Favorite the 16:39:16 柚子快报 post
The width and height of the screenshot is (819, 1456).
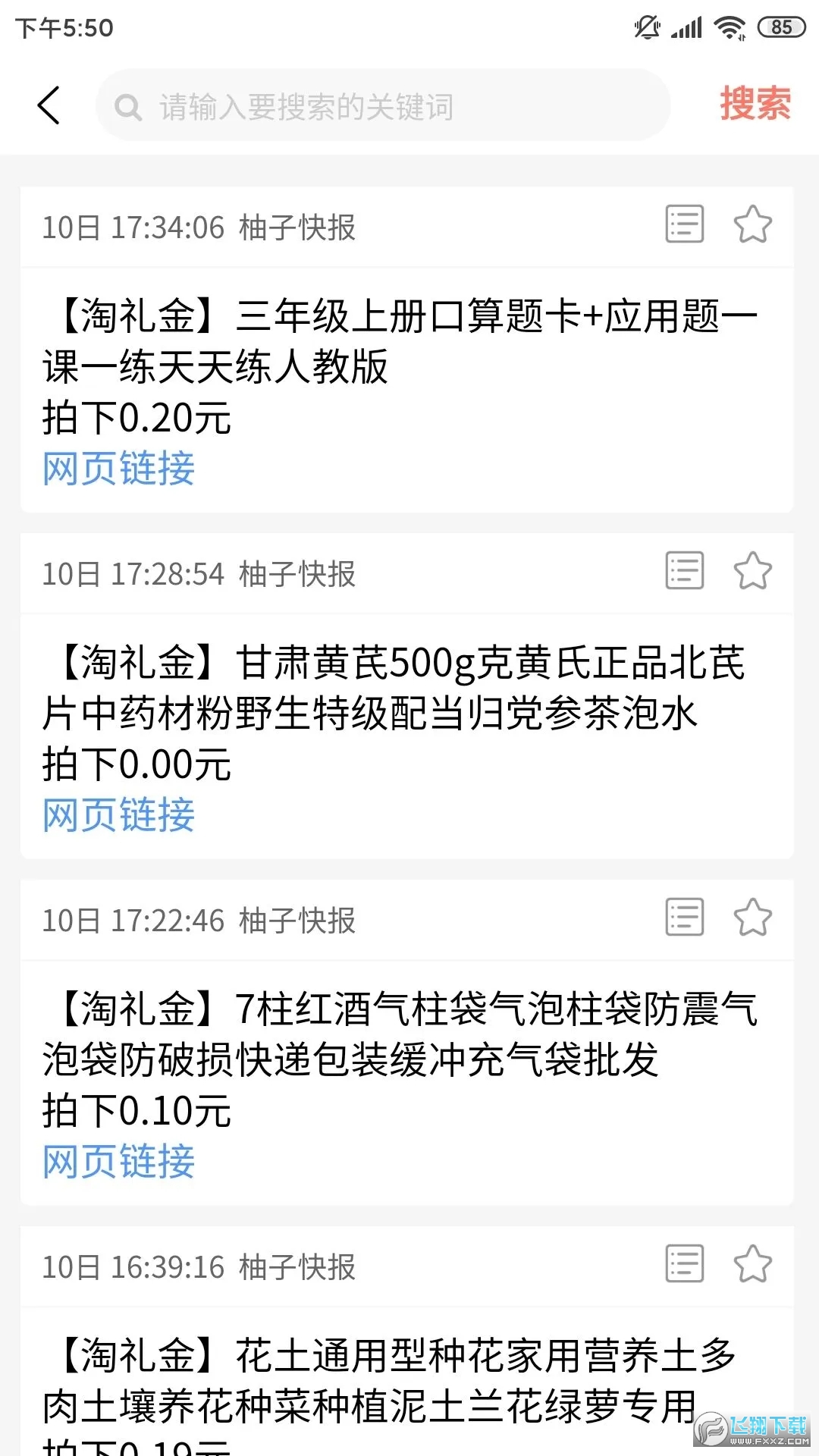752,1264
